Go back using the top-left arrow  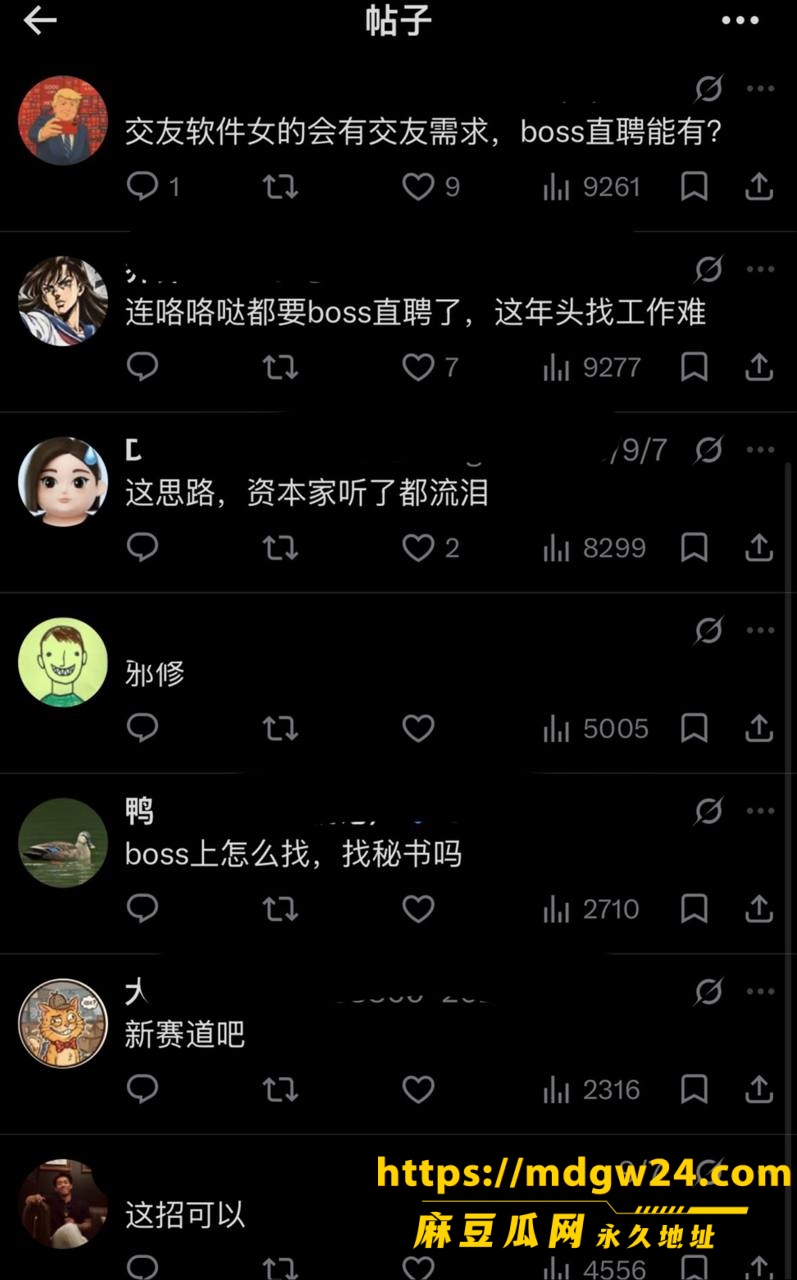point(39,20)
